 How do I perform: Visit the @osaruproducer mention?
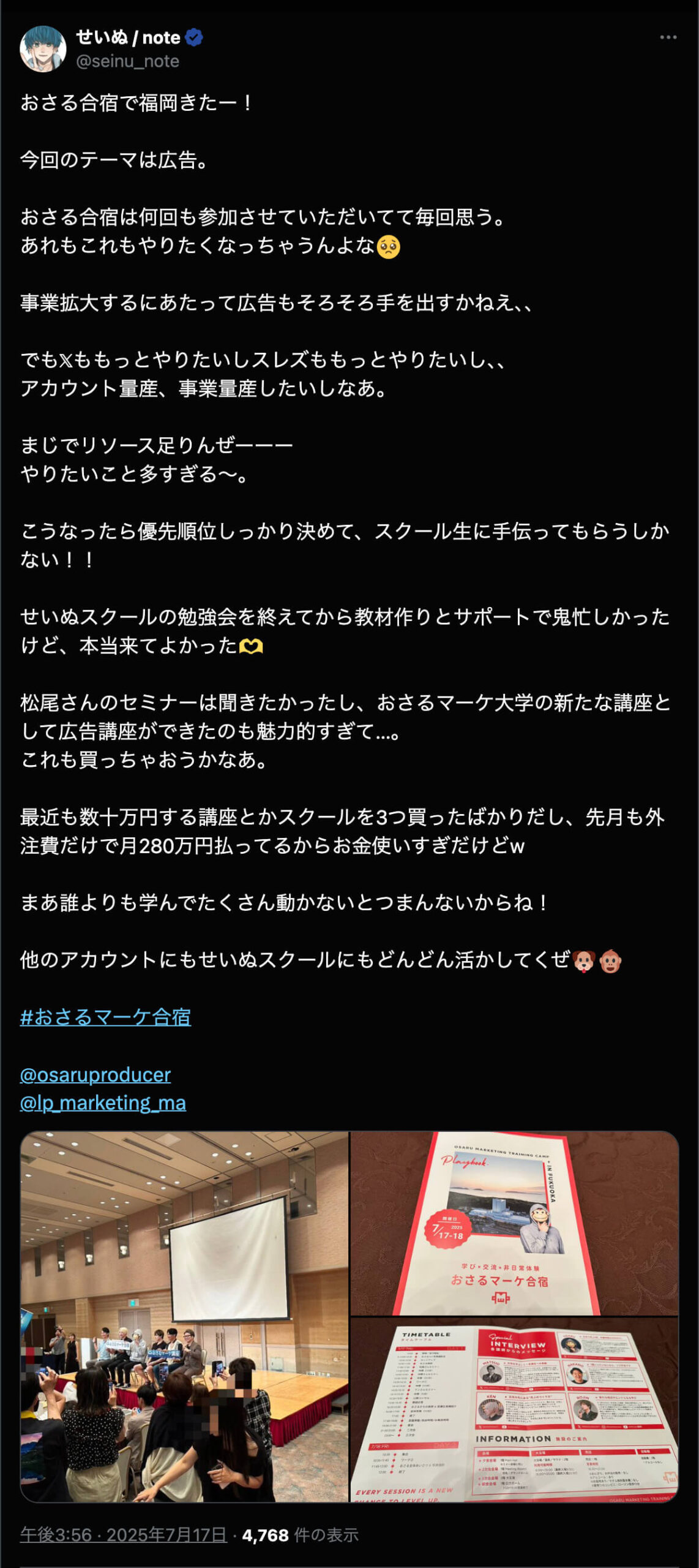pyautogui.click(x=95, y=1074)
